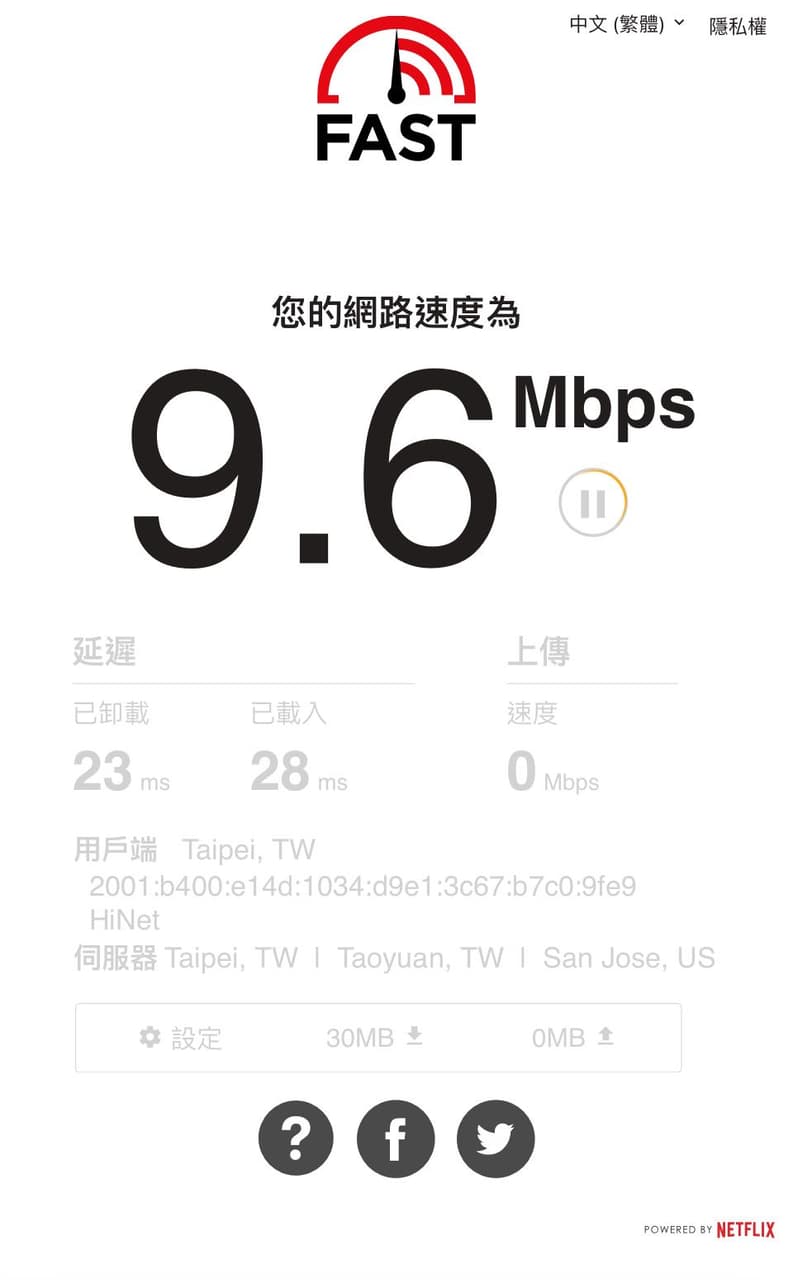This screenshot has width=793, height=1280.
Task: Share result on Twitter
Action: coord(496,1138)
